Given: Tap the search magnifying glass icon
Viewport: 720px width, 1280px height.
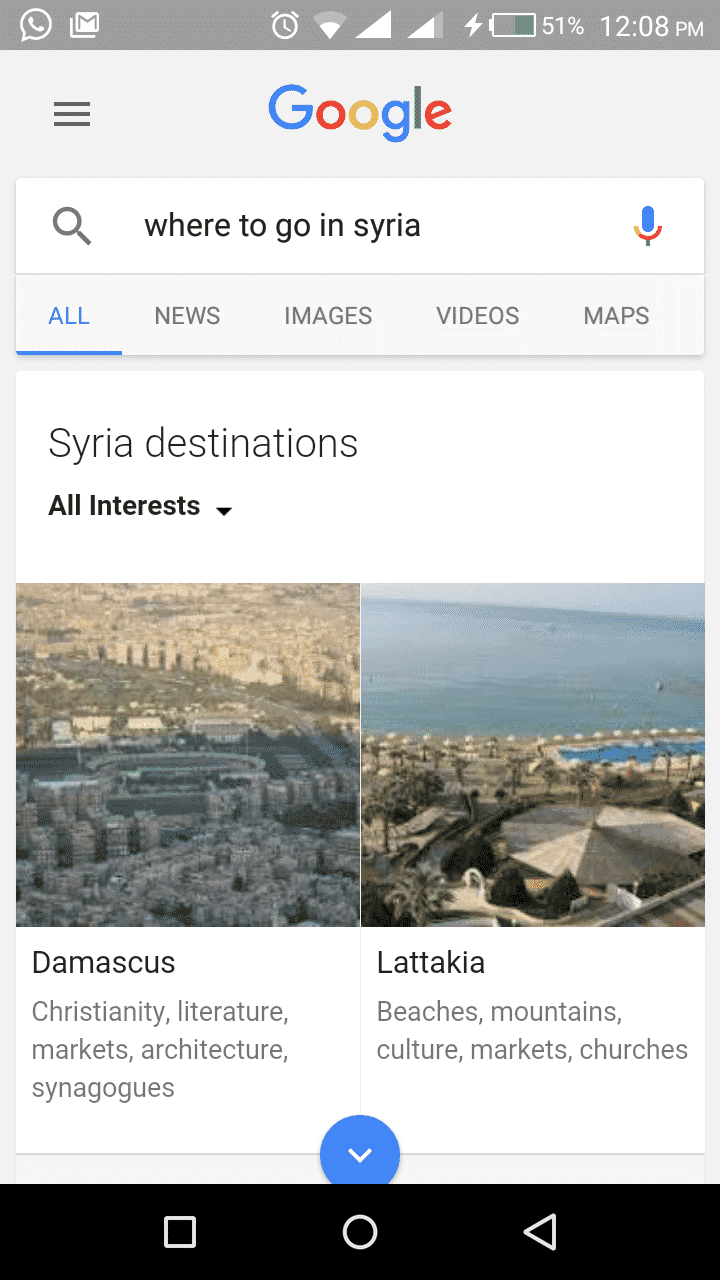Looking at the screenshot, I should (71, 225).
